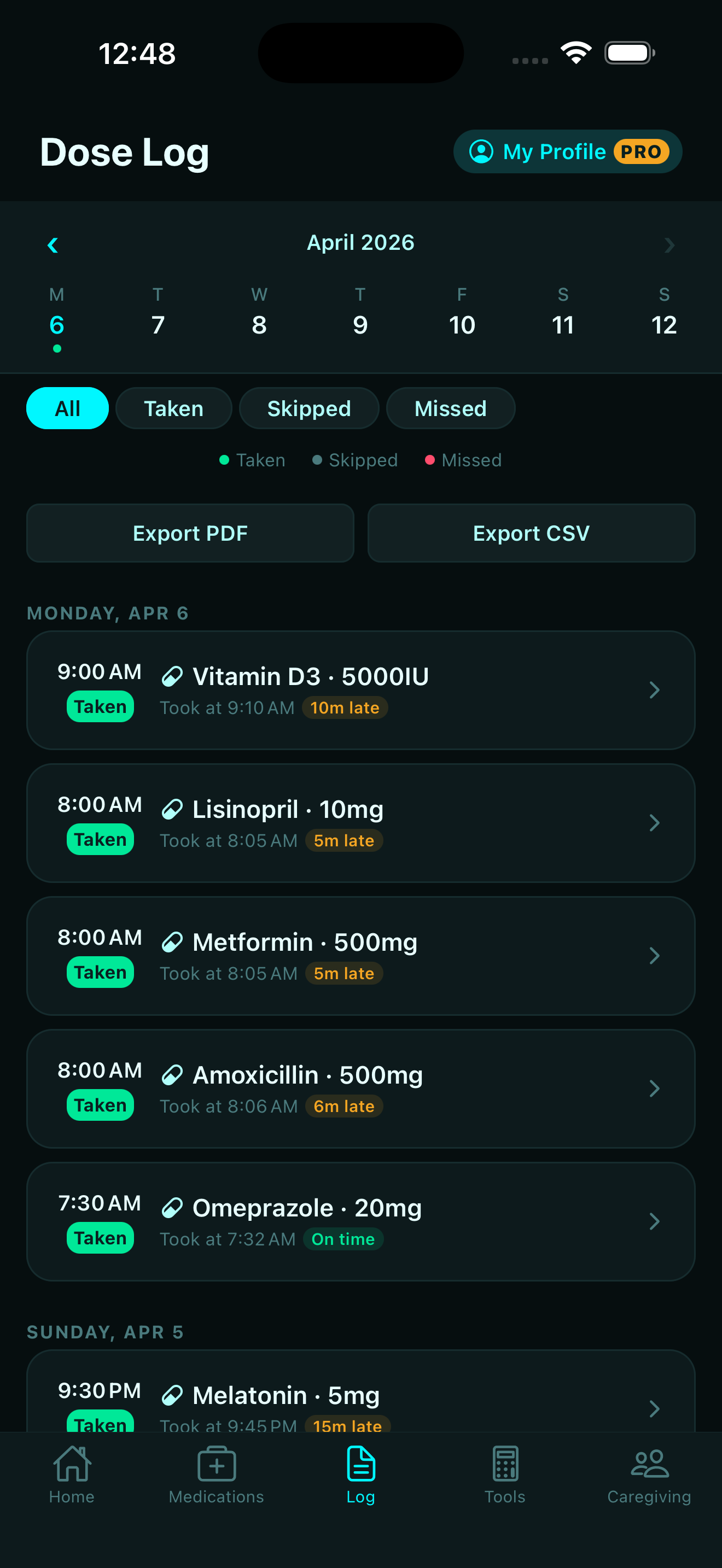Tap the pill icon beside Metformin

[x=172, y=941]
